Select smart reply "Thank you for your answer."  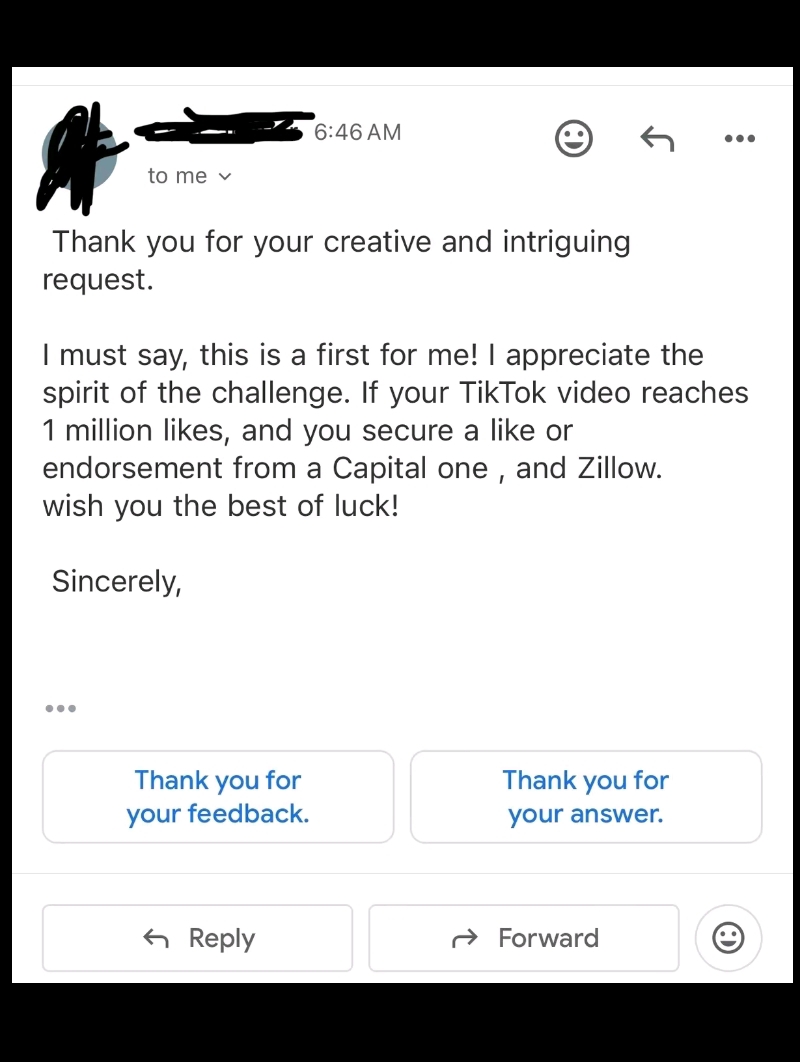tap(586, 797)
